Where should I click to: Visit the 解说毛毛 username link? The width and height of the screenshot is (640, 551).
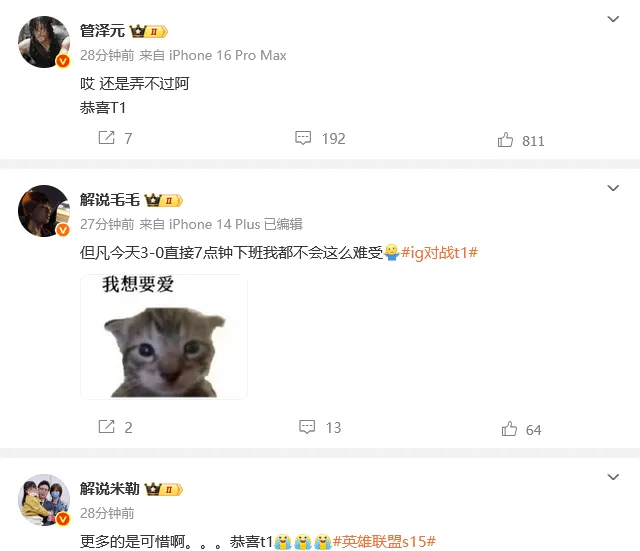tap(110, 200)
